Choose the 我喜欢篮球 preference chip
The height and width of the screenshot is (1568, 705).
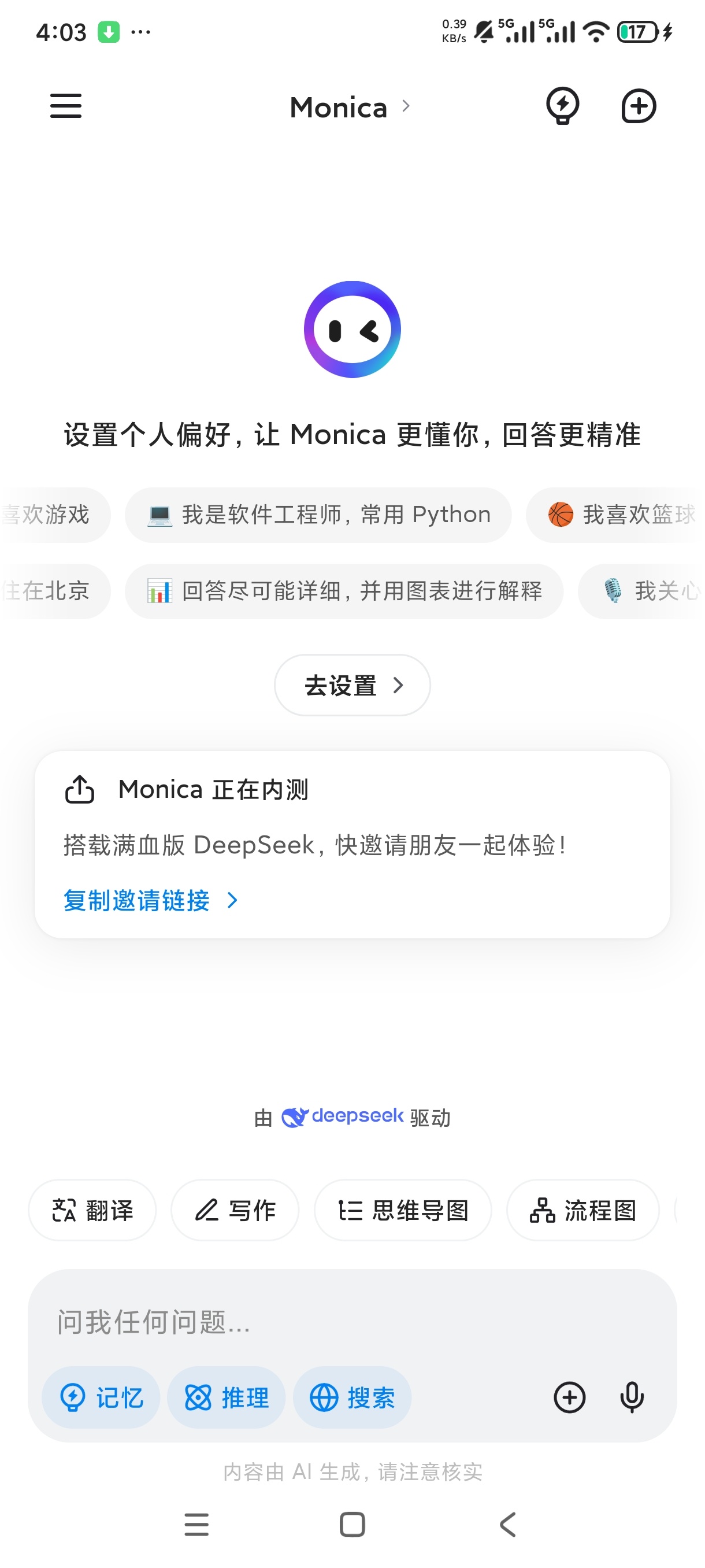coord(615,515)
